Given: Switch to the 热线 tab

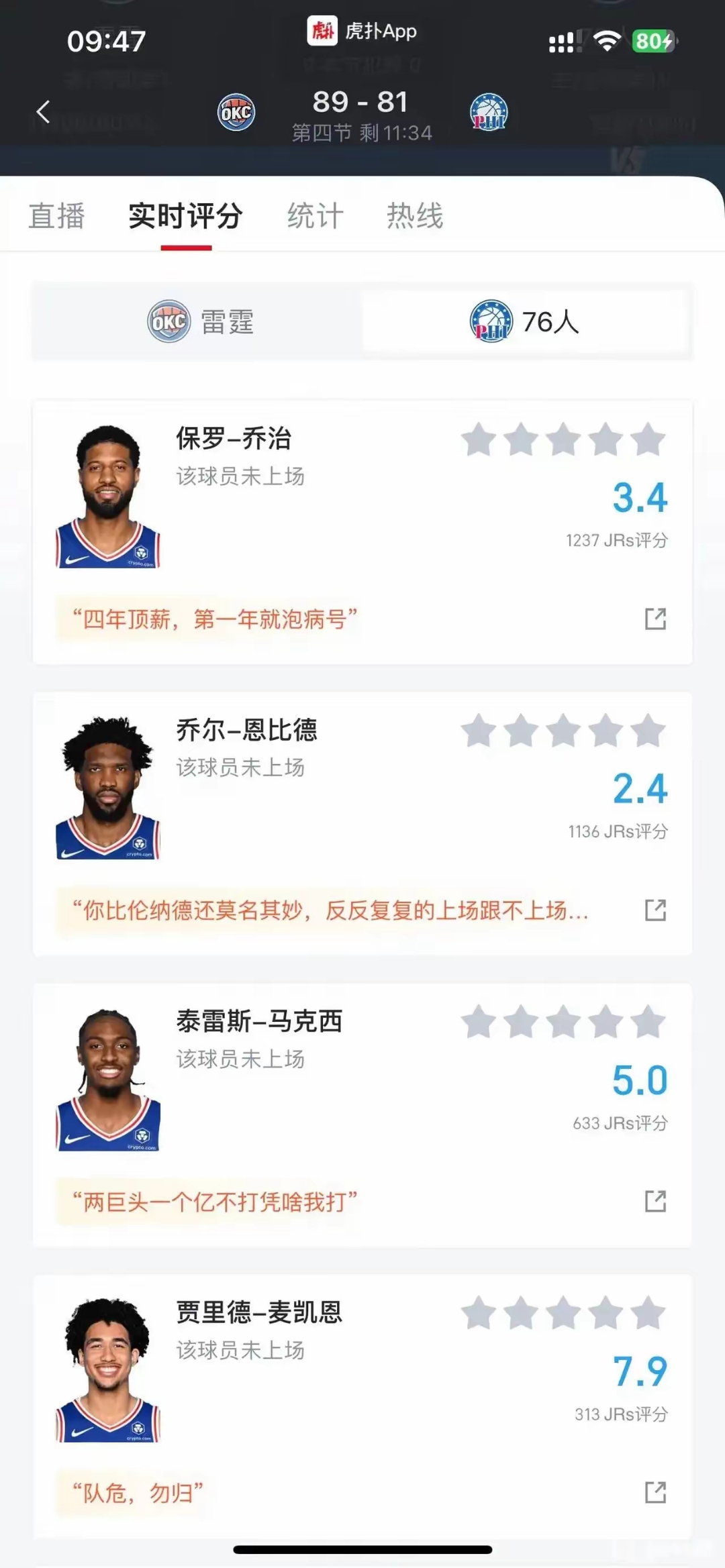Looking at the screenshot, I should pos(415,216).
